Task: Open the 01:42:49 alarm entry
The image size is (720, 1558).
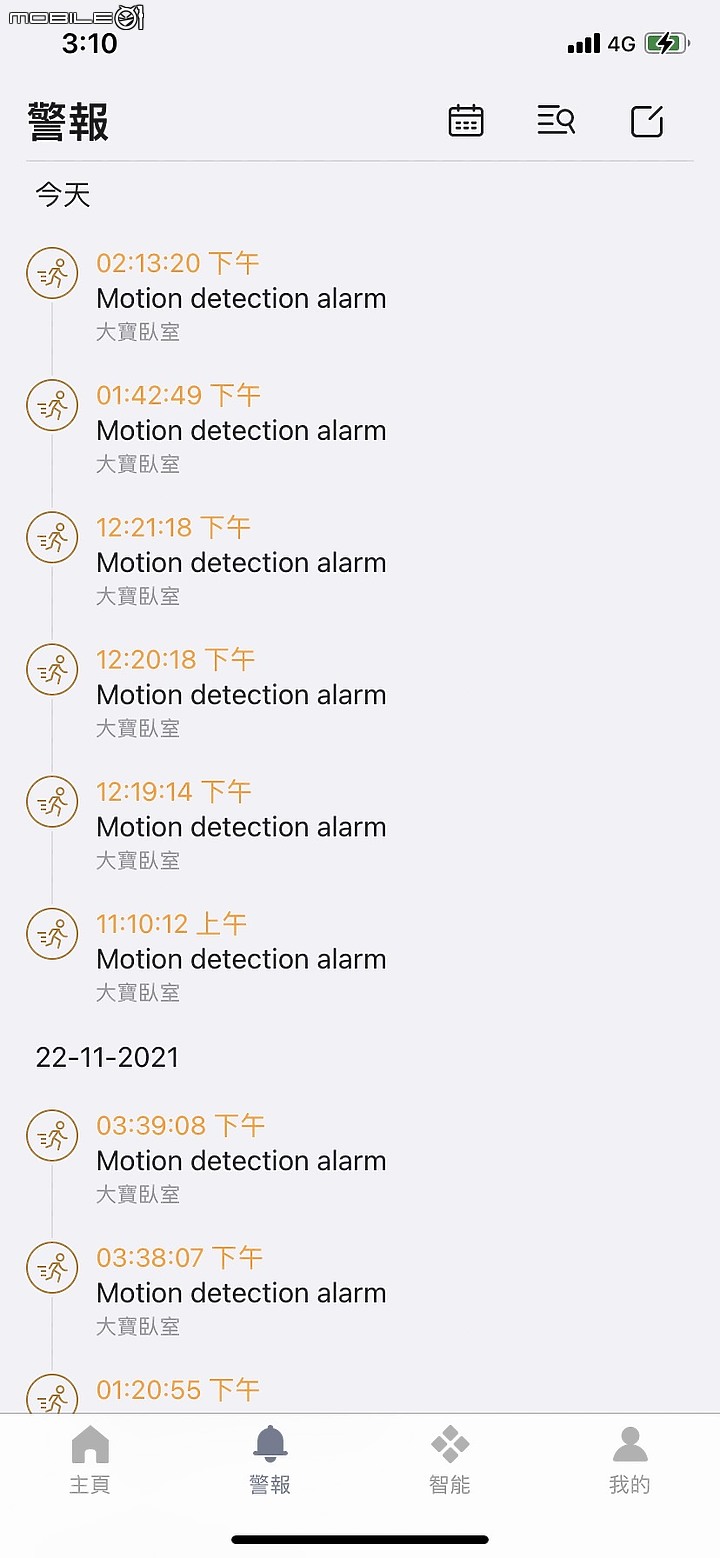Action: click(240, 430)
